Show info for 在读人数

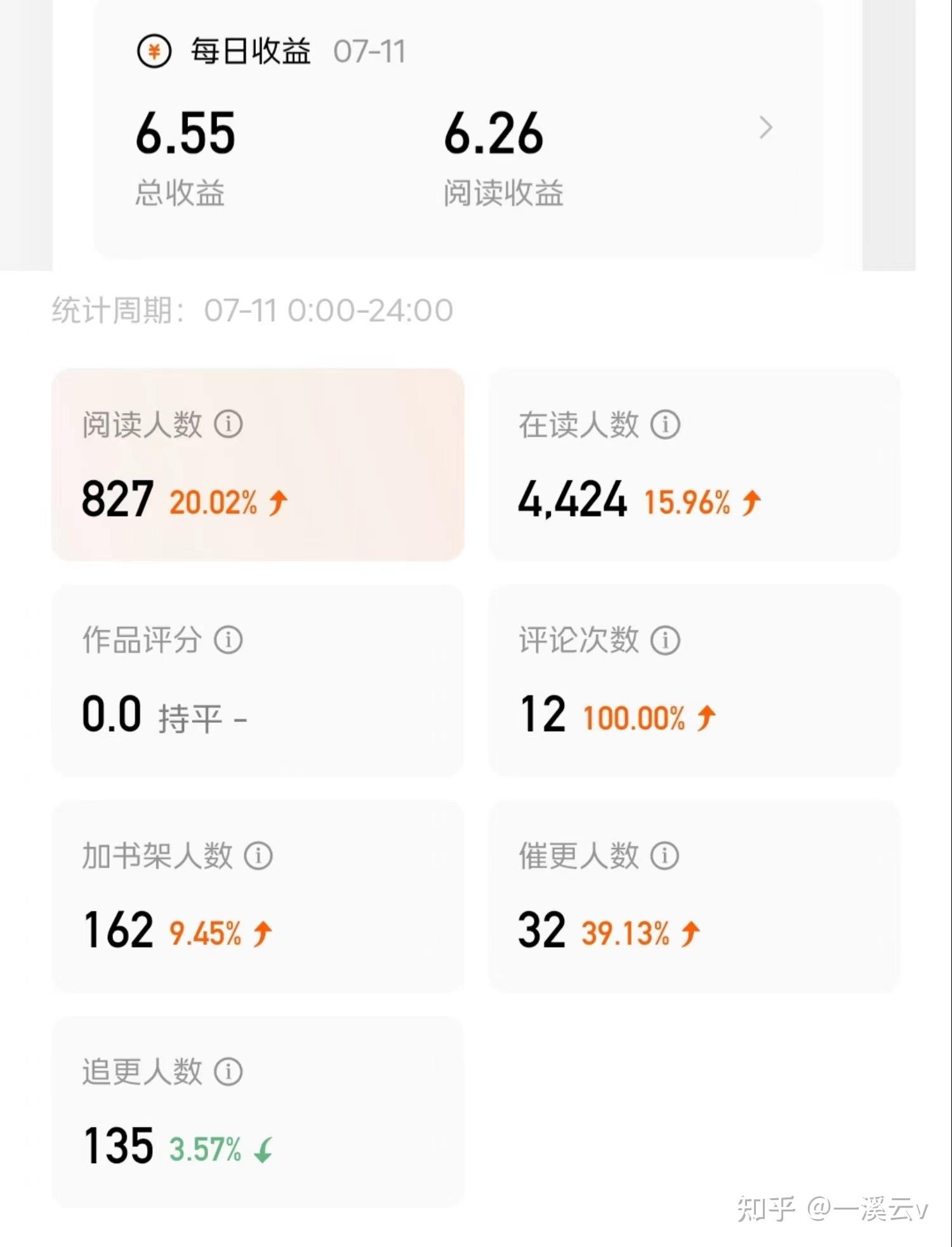pos(665,425)
